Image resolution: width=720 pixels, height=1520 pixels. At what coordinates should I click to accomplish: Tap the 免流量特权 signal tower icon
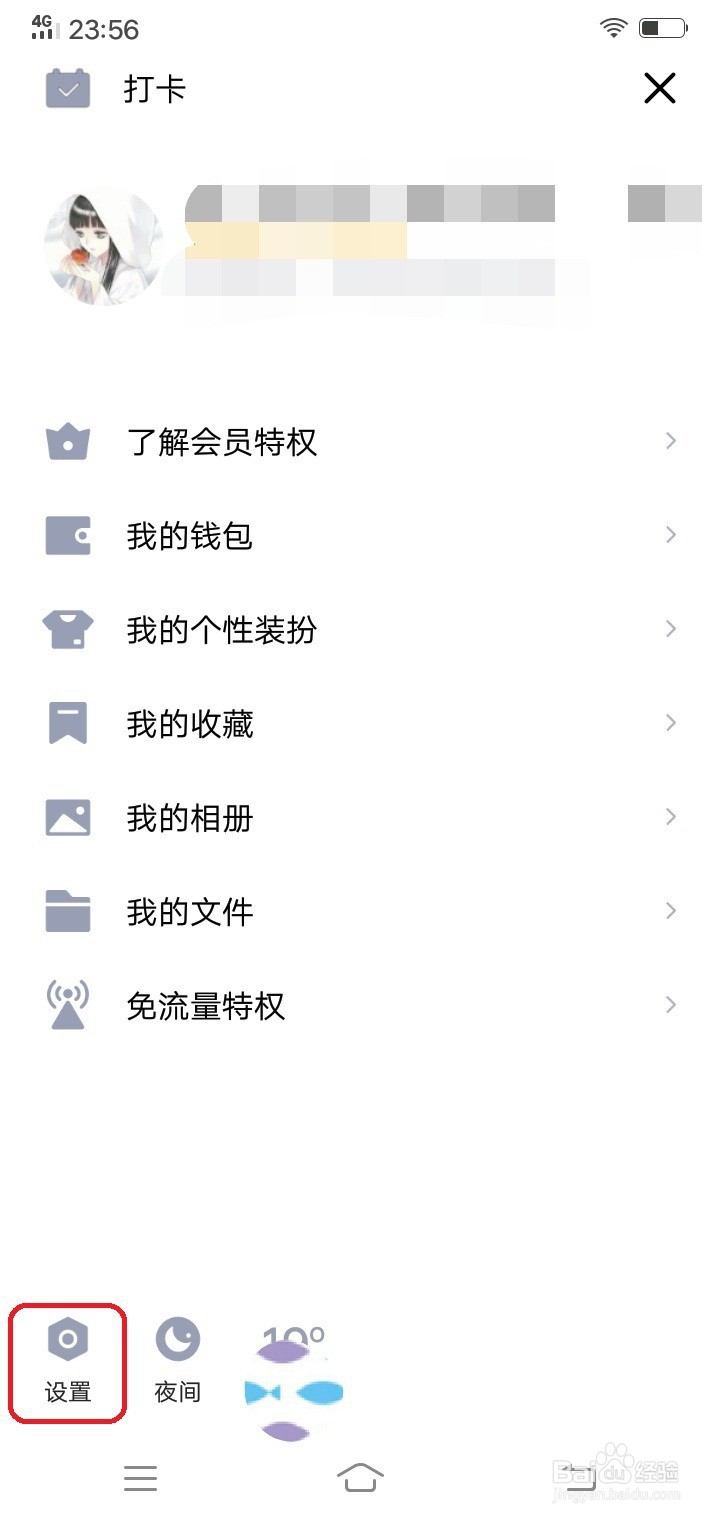point(67,1004)
